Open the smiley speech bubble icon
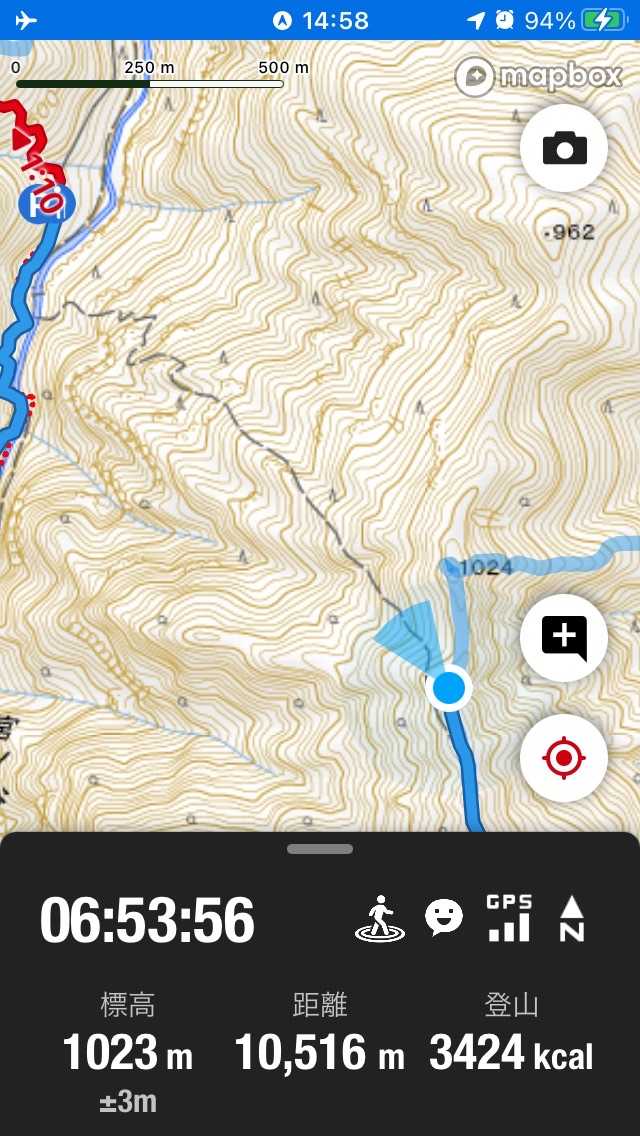Viewport: 640px width, 1136px height. (444, 917)
